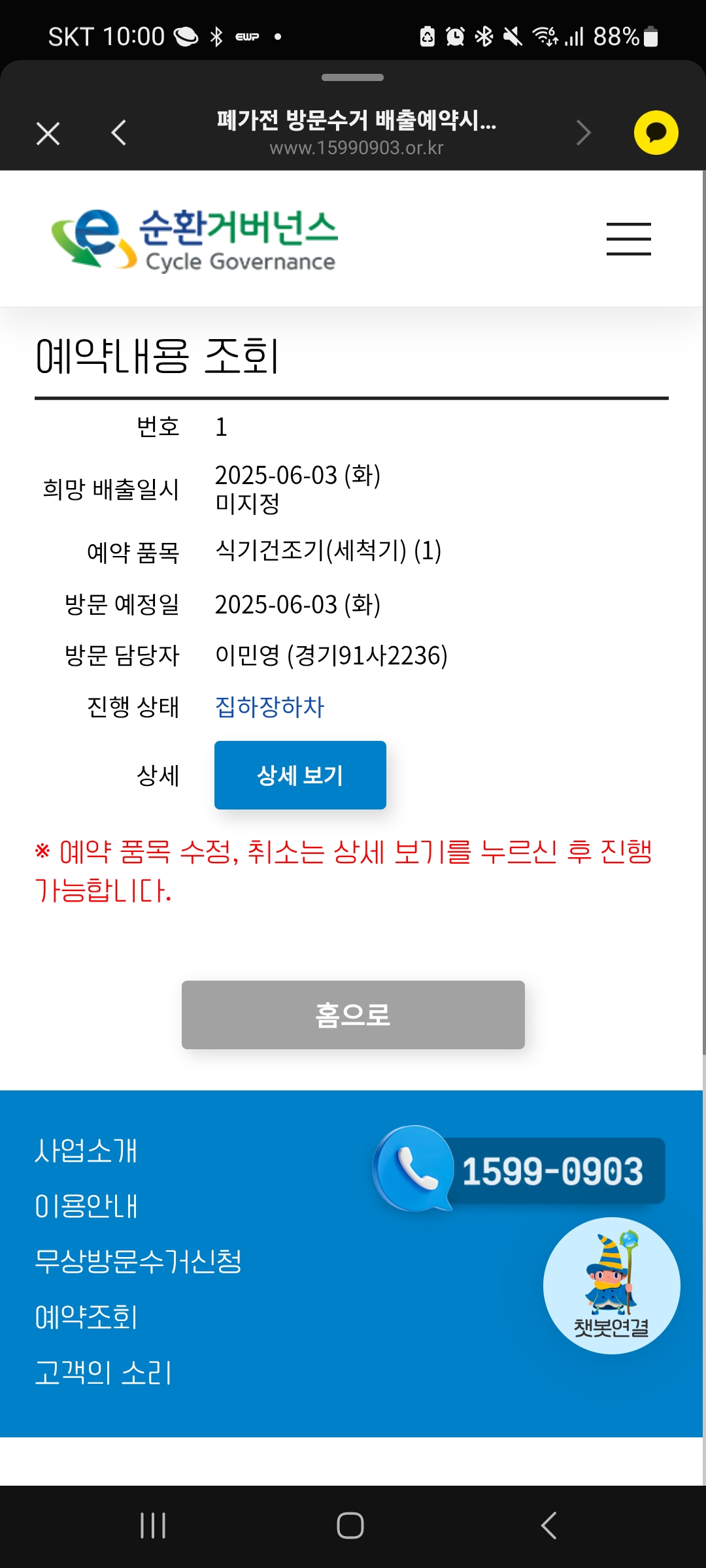Go forward to the next web page
The width and height of the screenshot is (706, 1568).
click(583, 133)
